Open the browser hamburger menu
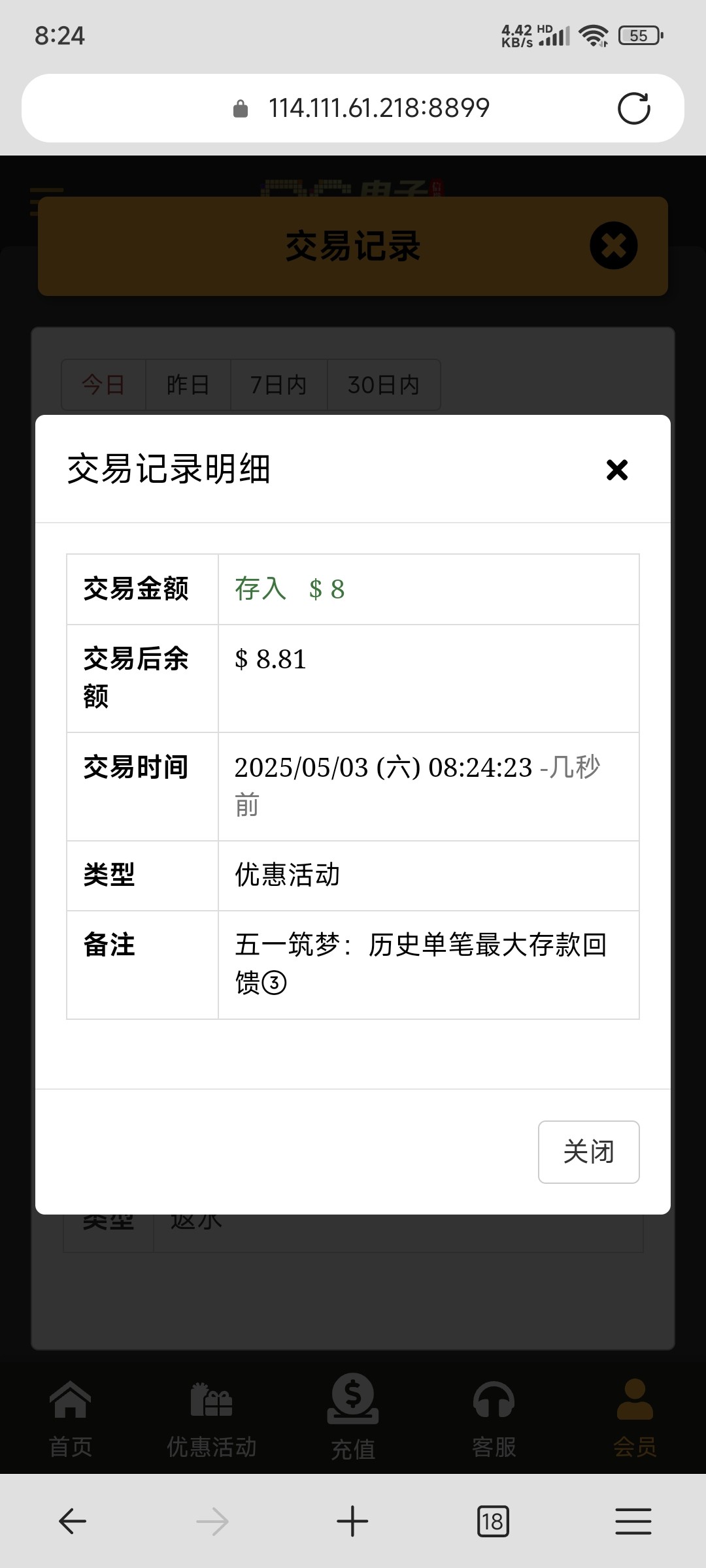The height and width of the screenshot is (1568, 706). tap(633, 1521)
